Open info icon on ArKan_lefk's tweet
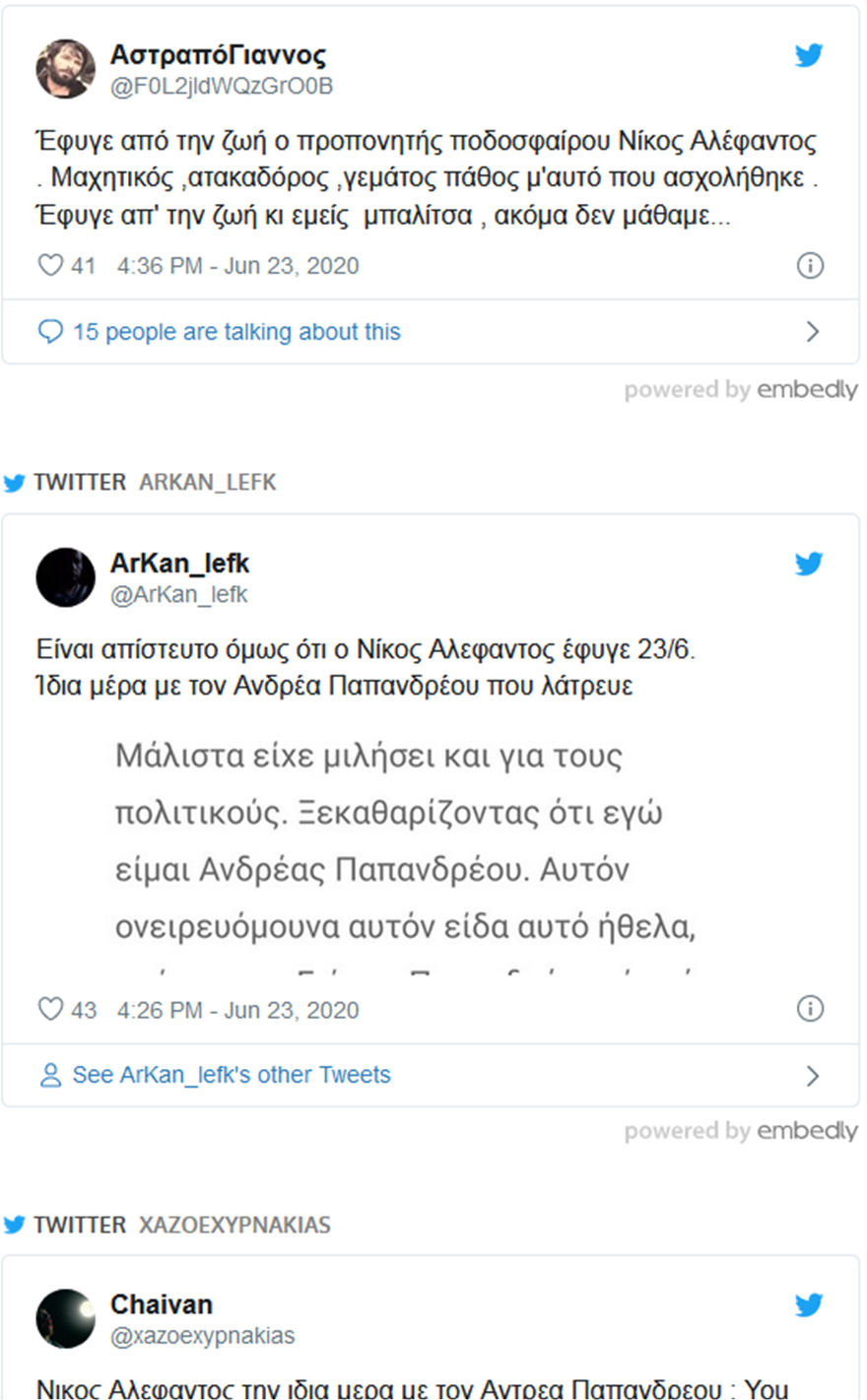Viewport: 867px width, 1400px height. tap(810, 1009)
